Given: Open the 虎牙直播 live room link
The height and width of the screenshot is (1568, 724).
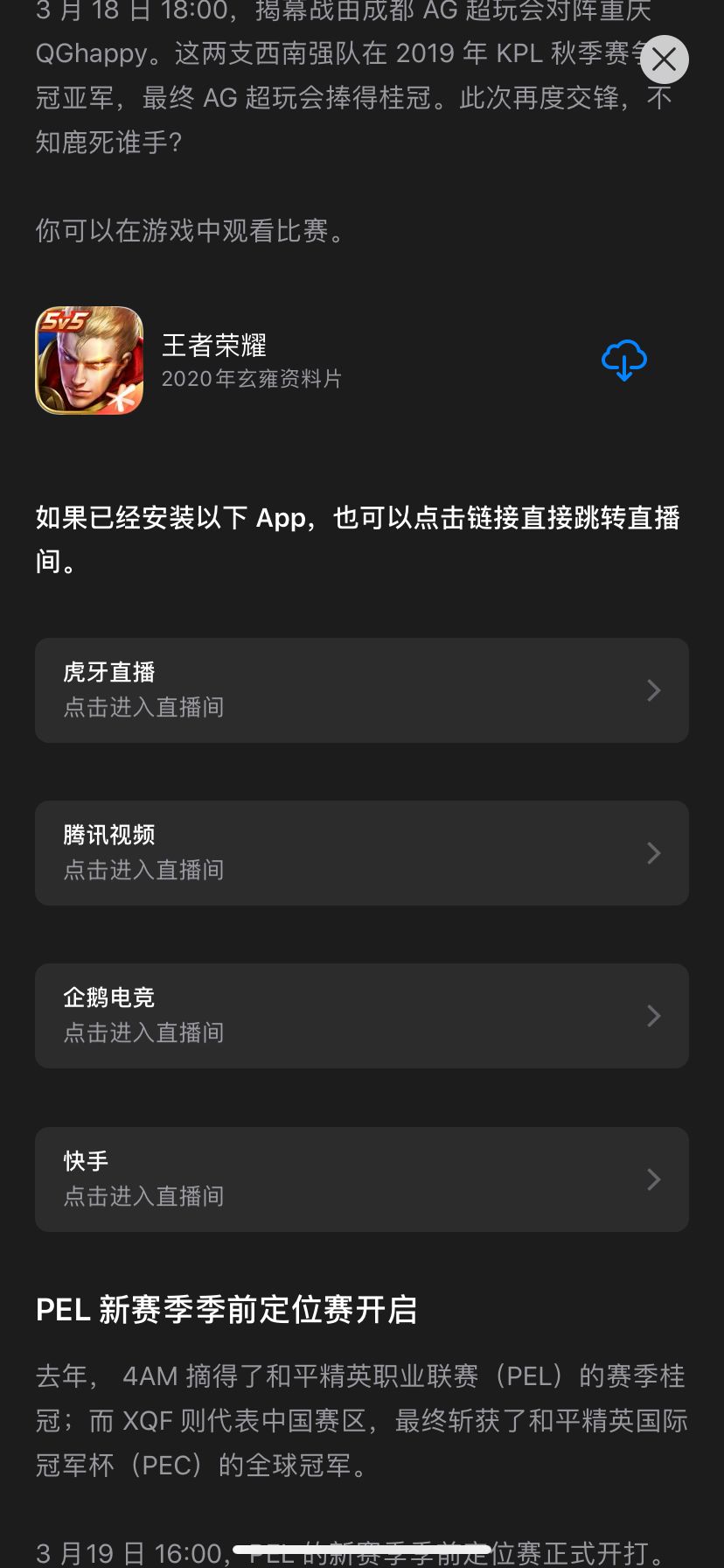Looking at the screenshot, I should pyautogui.click(x=361, y=690).
